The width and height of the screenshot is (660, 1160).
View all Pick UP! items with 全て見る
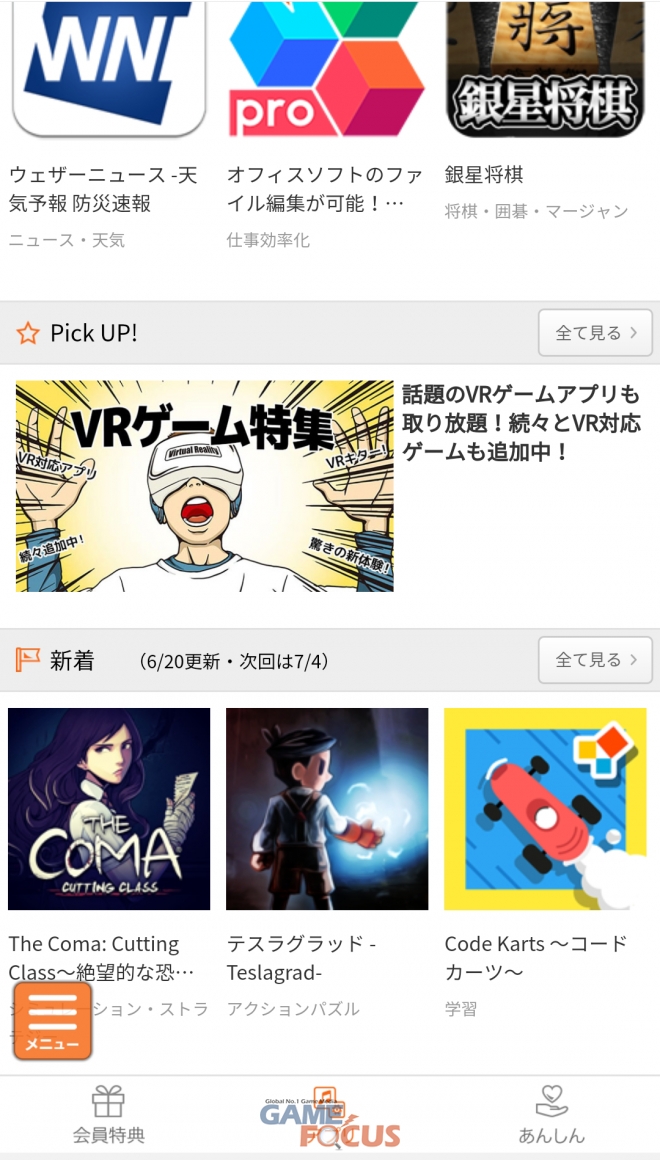coord(595,333)
